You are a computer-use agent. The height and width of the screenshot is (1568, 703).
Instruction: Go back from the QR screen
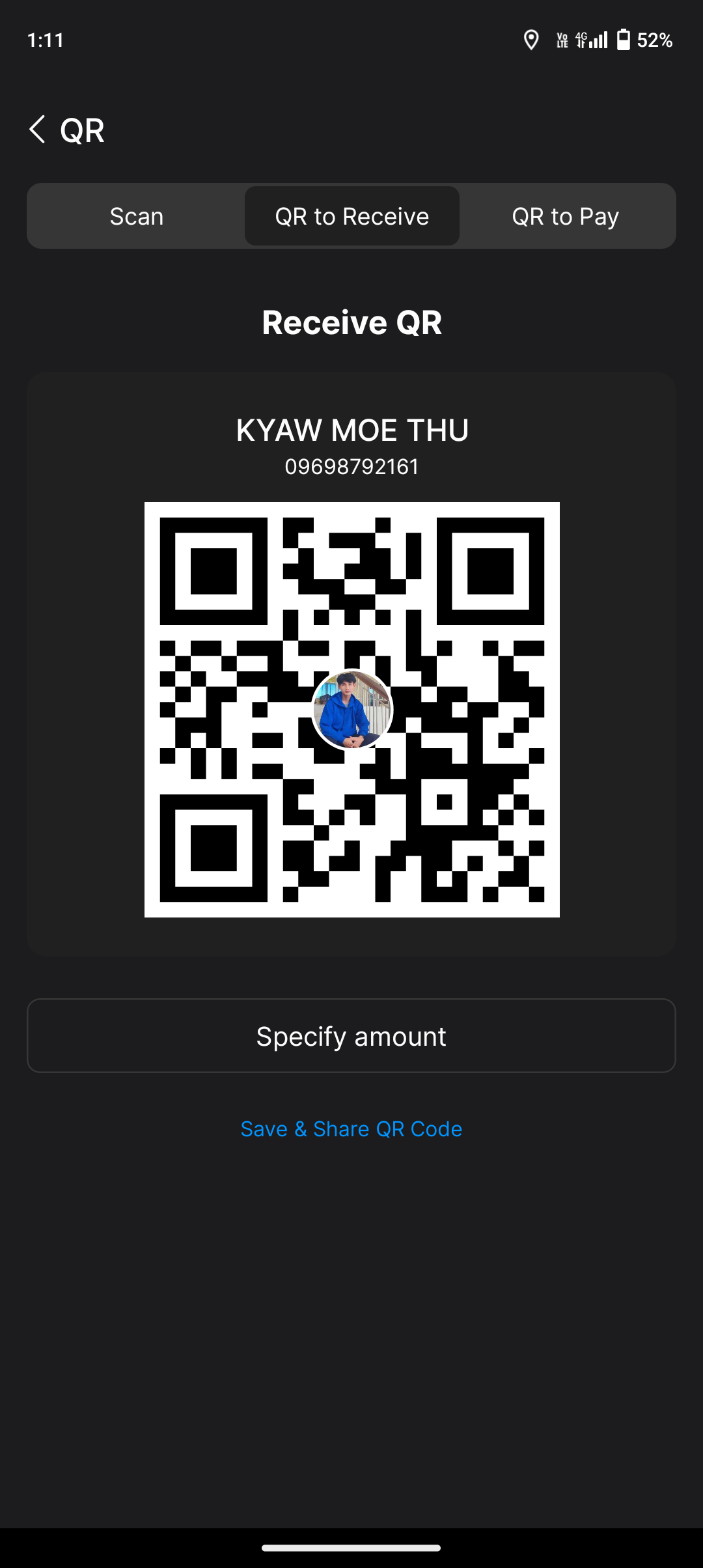pos(38,130)
